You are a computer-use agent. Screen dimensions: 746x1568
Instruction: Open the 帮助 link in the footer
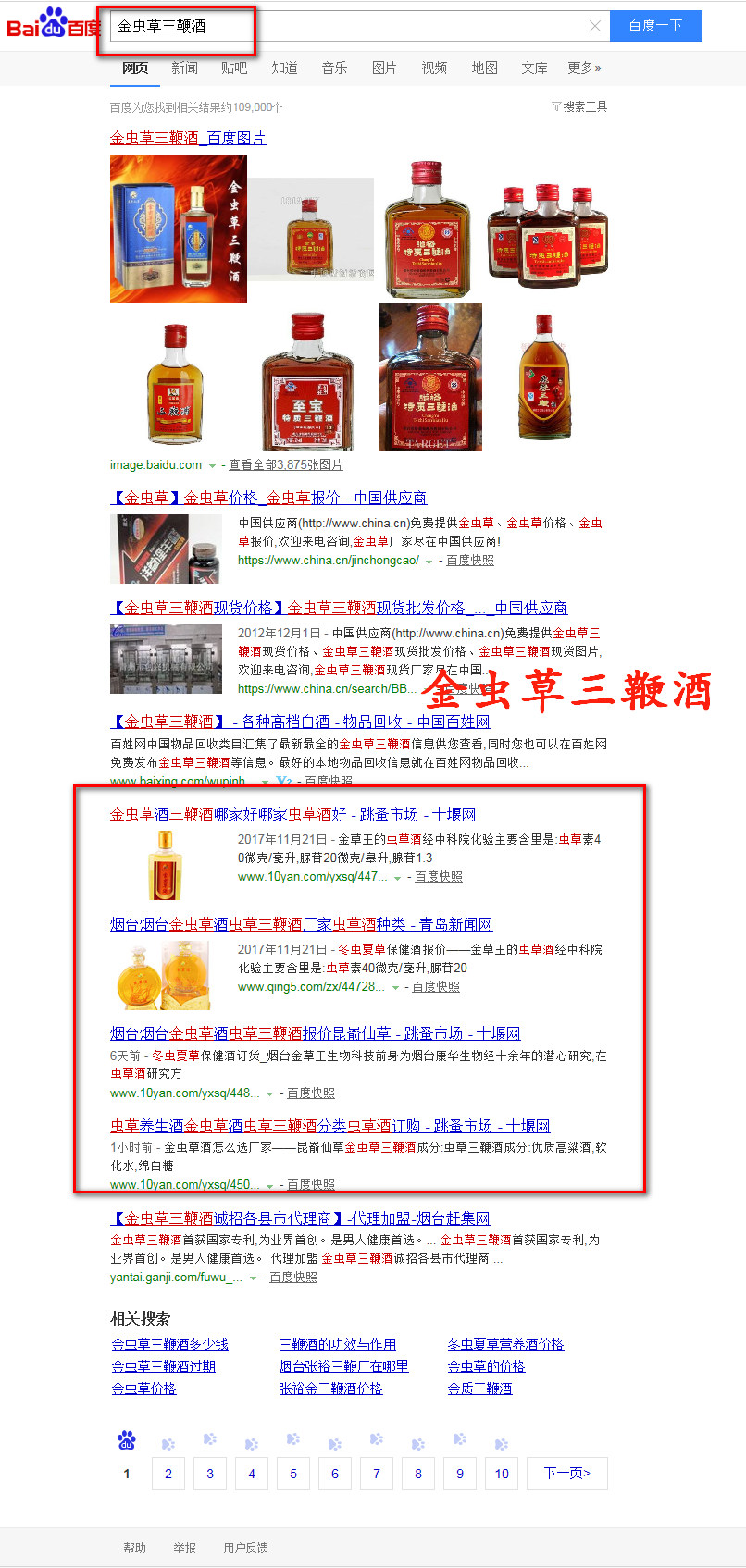click(x=135, y=1548)
